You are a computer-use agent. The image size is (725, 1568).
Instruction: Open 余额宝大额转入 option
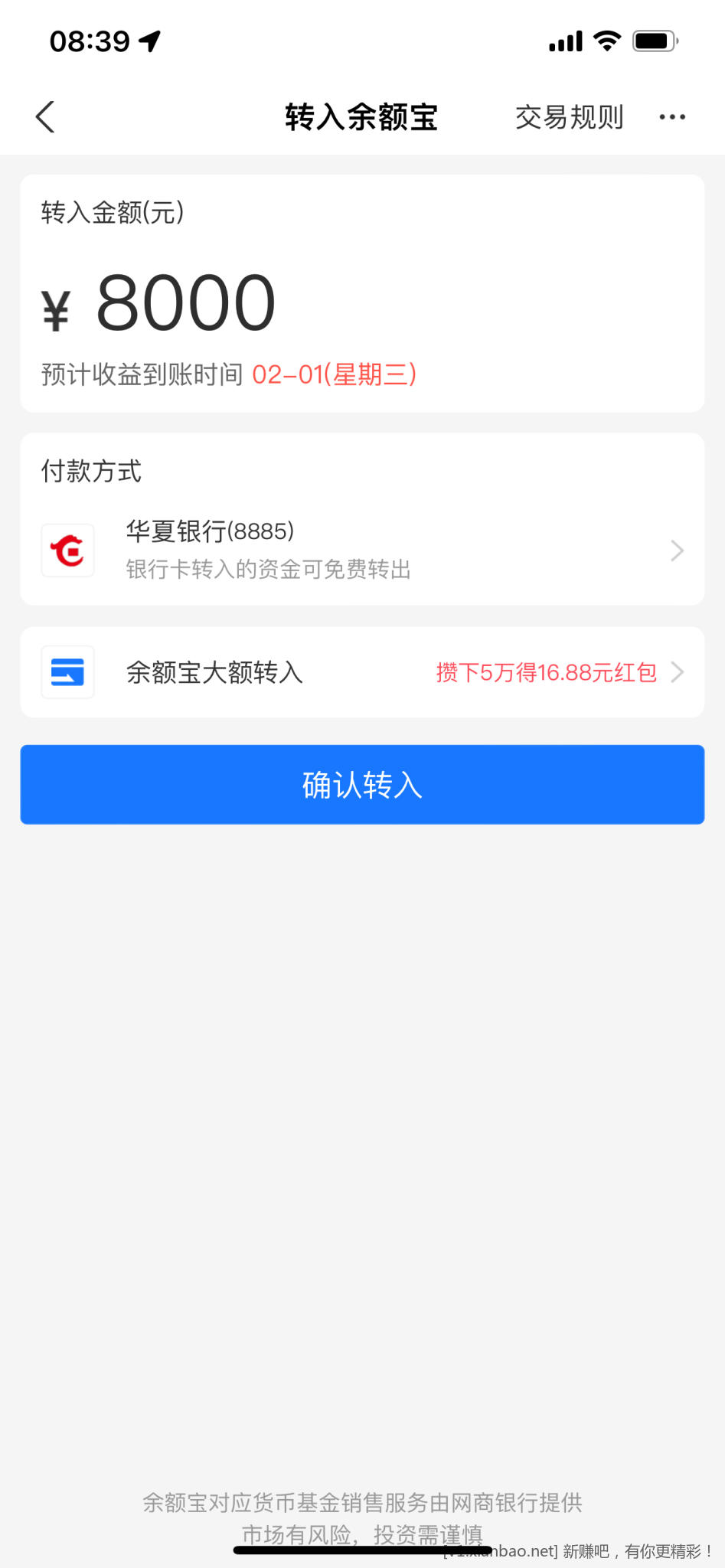coord(362,672)
